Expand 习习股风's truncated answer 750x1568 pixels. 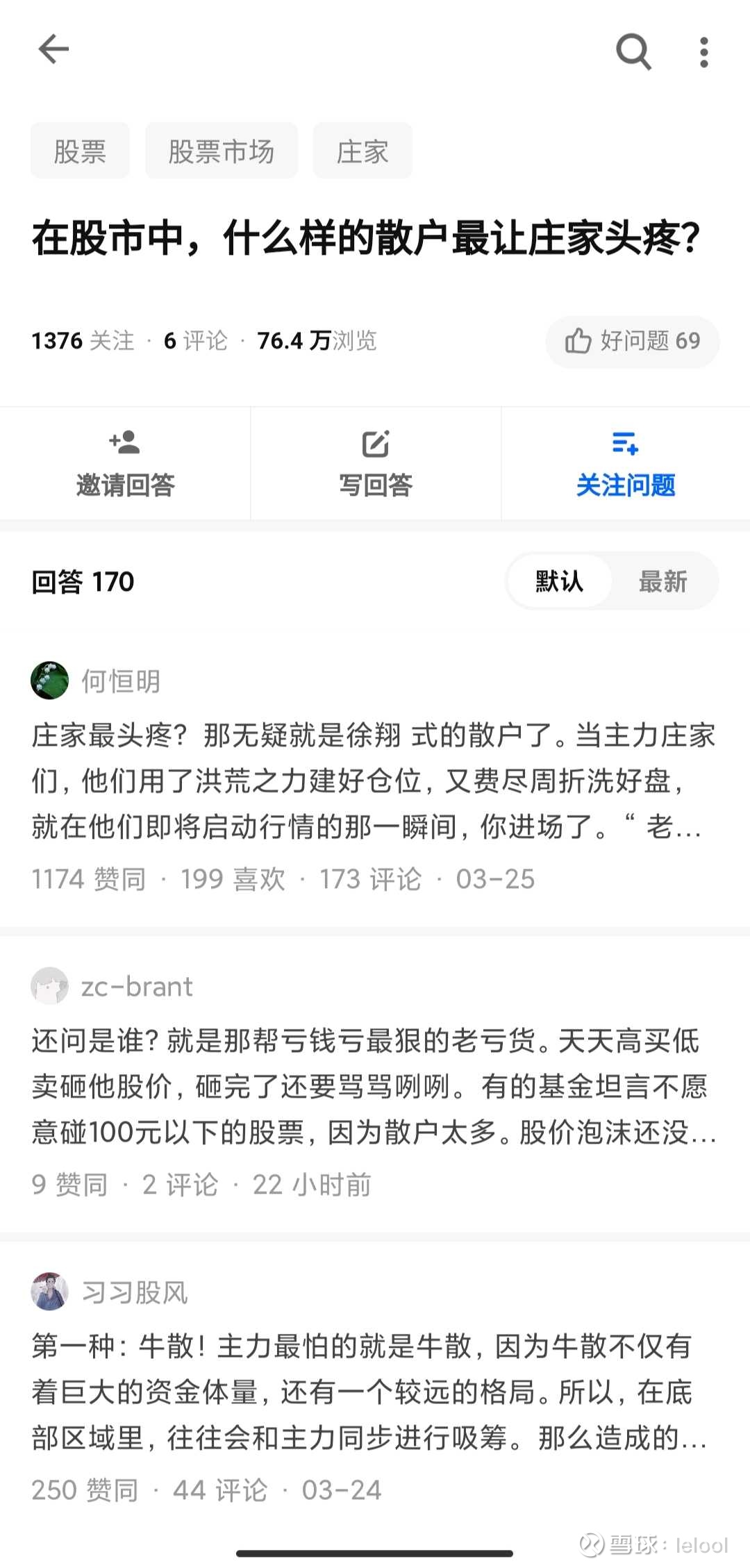pyautogui.click(x=375, y=1389)
